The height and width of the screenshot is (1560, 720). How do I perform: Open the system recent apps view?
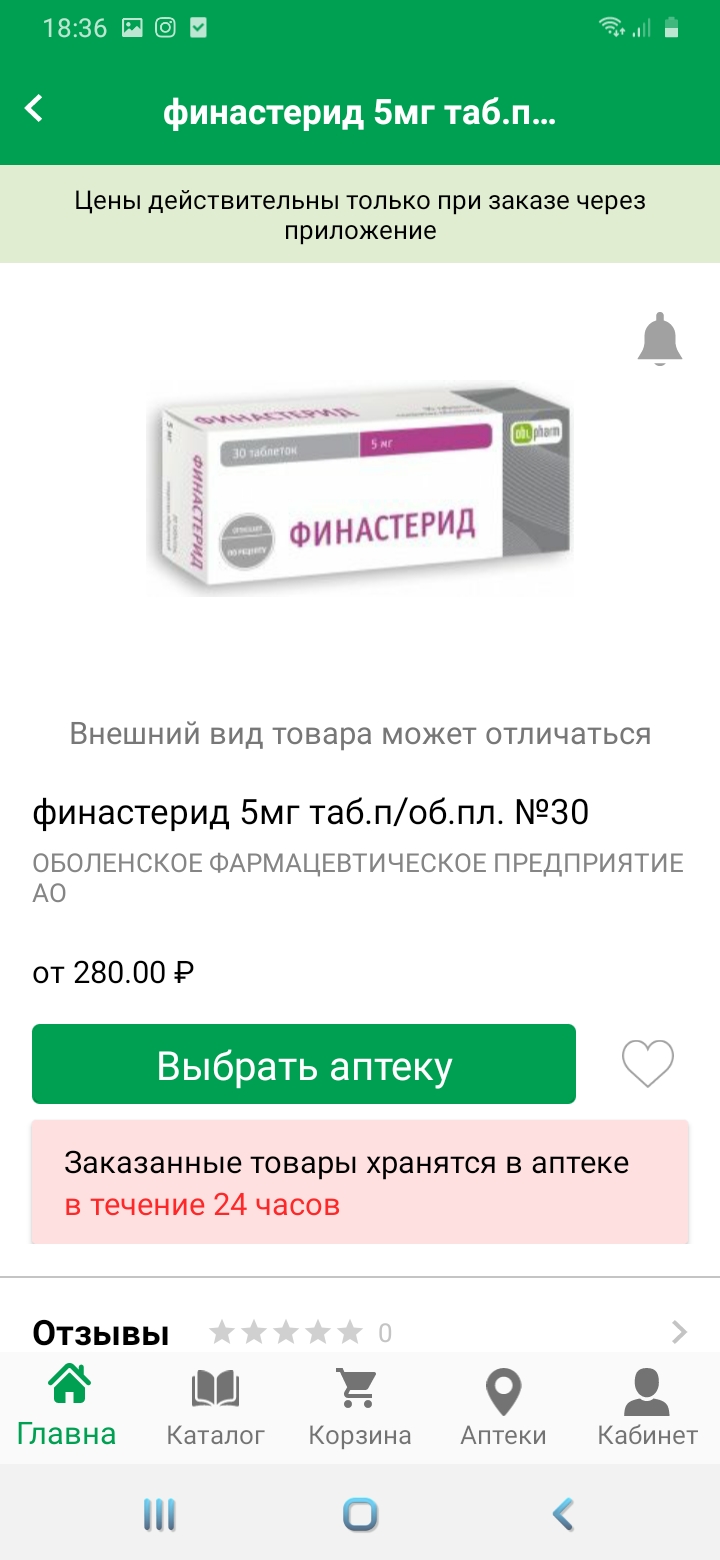pos(159,1514)
